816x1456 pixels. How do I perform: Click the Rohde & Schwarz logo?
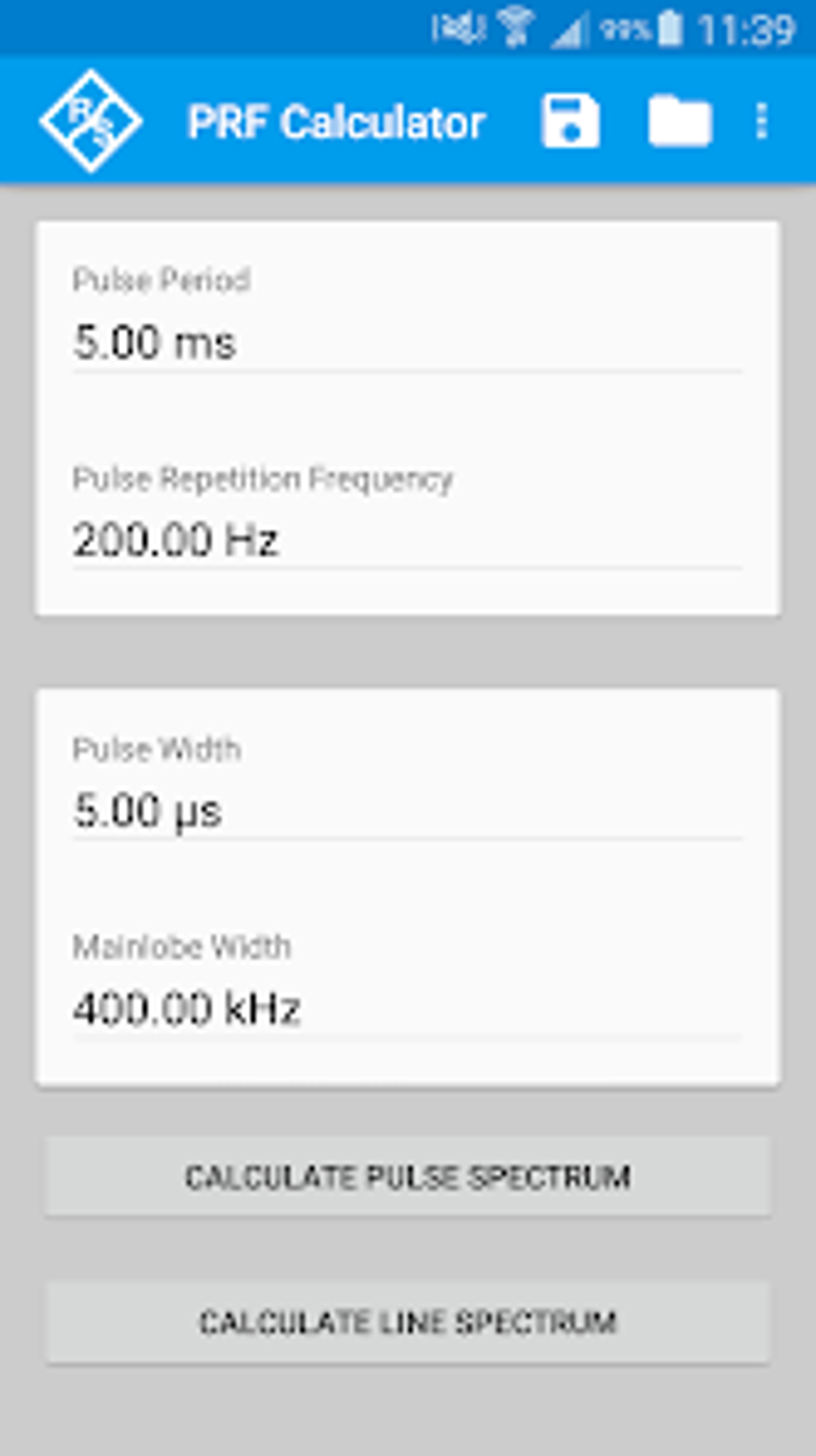[x=90, y=121]
